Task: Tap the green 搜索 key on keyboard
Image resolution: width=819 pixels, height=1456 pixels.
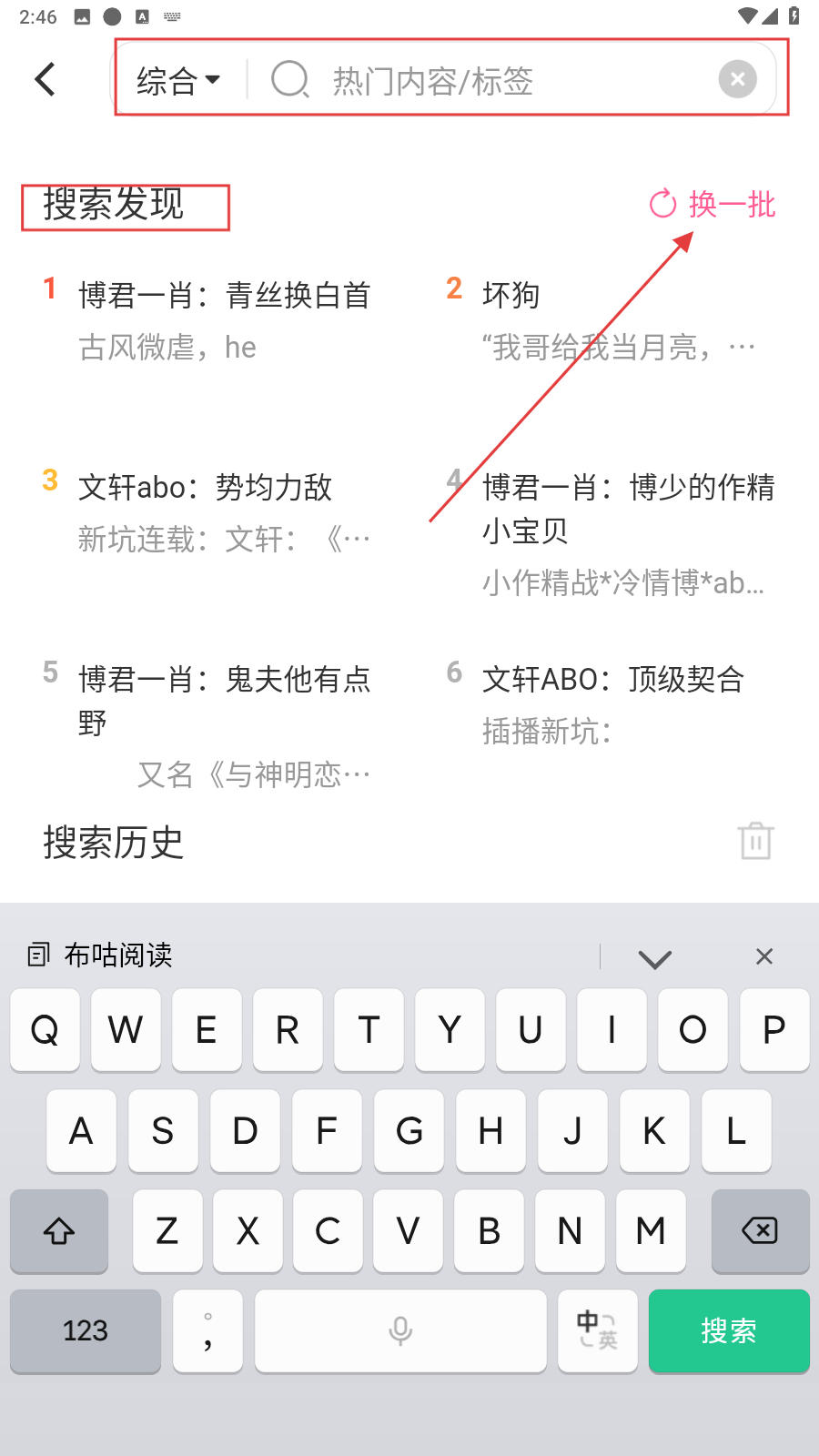Action: (x=729, y=1330)
